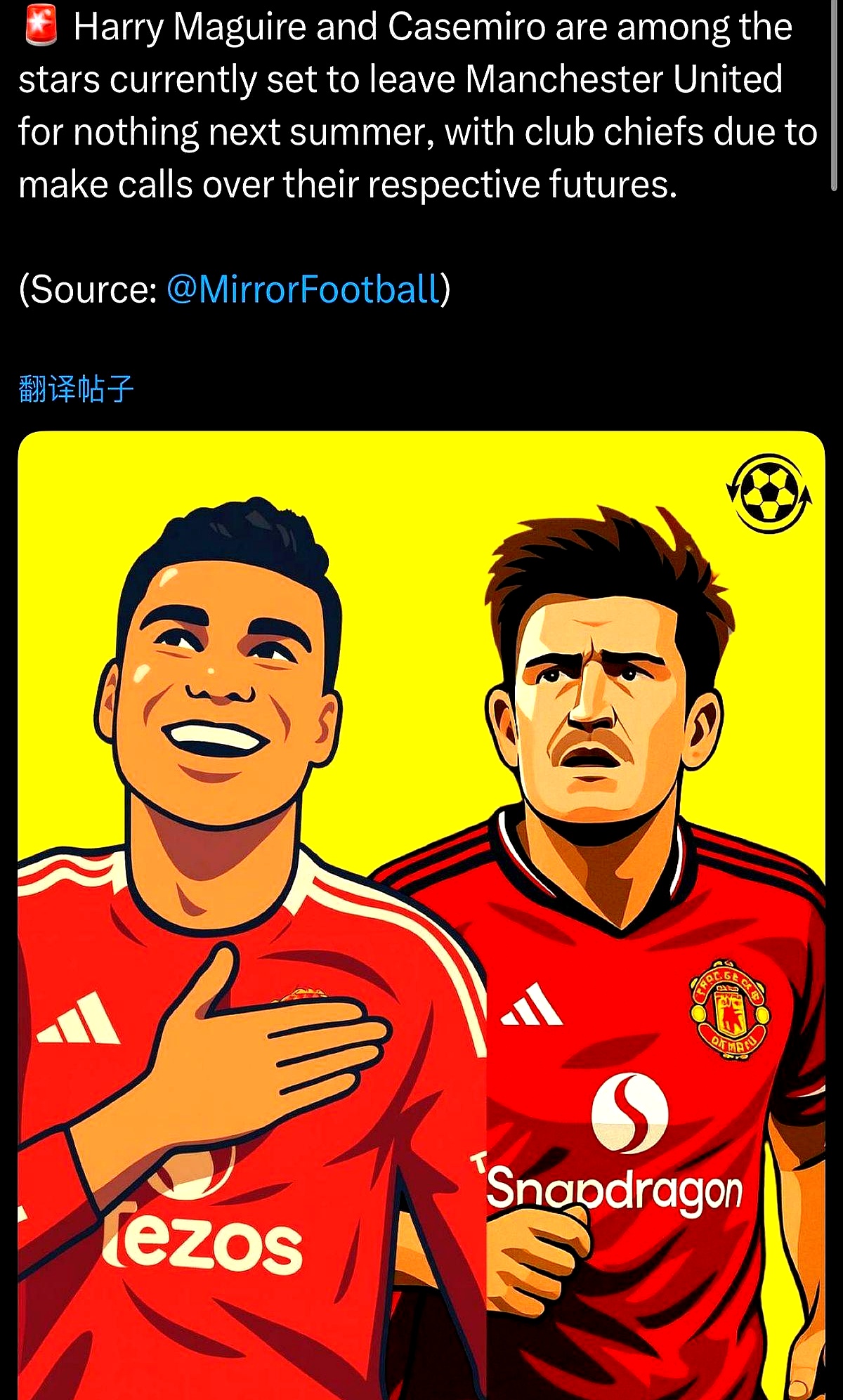Open the @MirrorFootball mention link
The width and height of the screenshot is (843, 1400).
click(303, 289)
